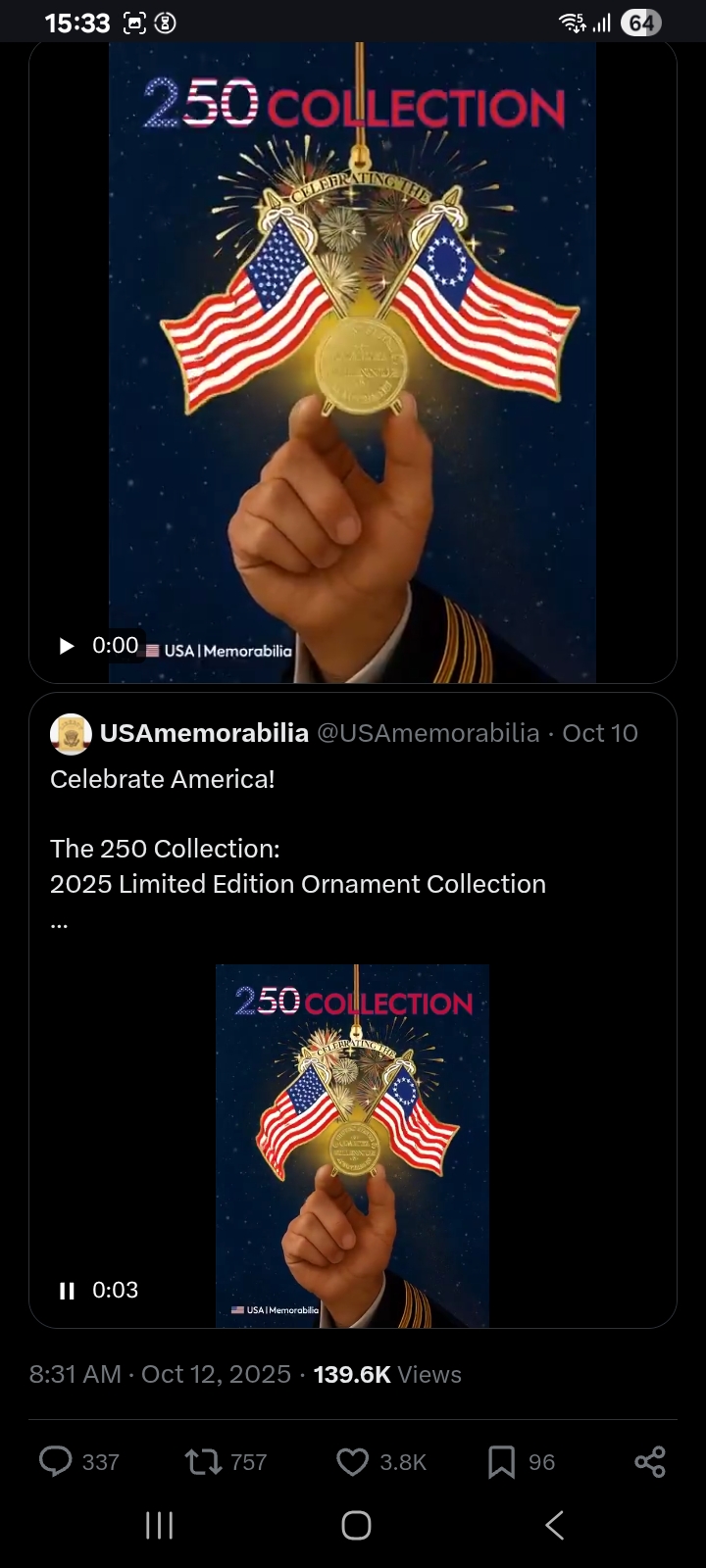
Task: Share this post
Action: coord(649,1462)
